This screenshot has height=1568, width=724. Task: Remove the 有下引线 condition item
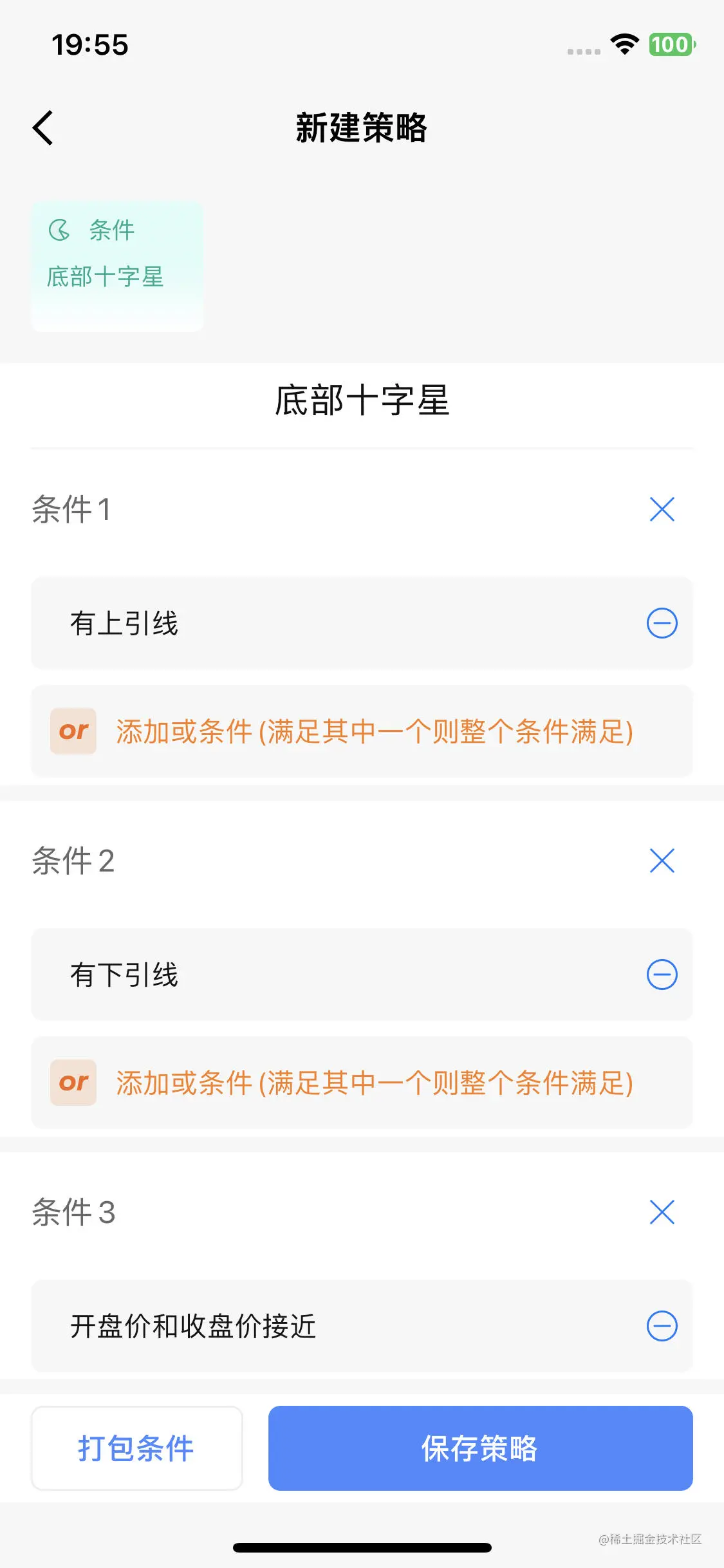point(662,975)
